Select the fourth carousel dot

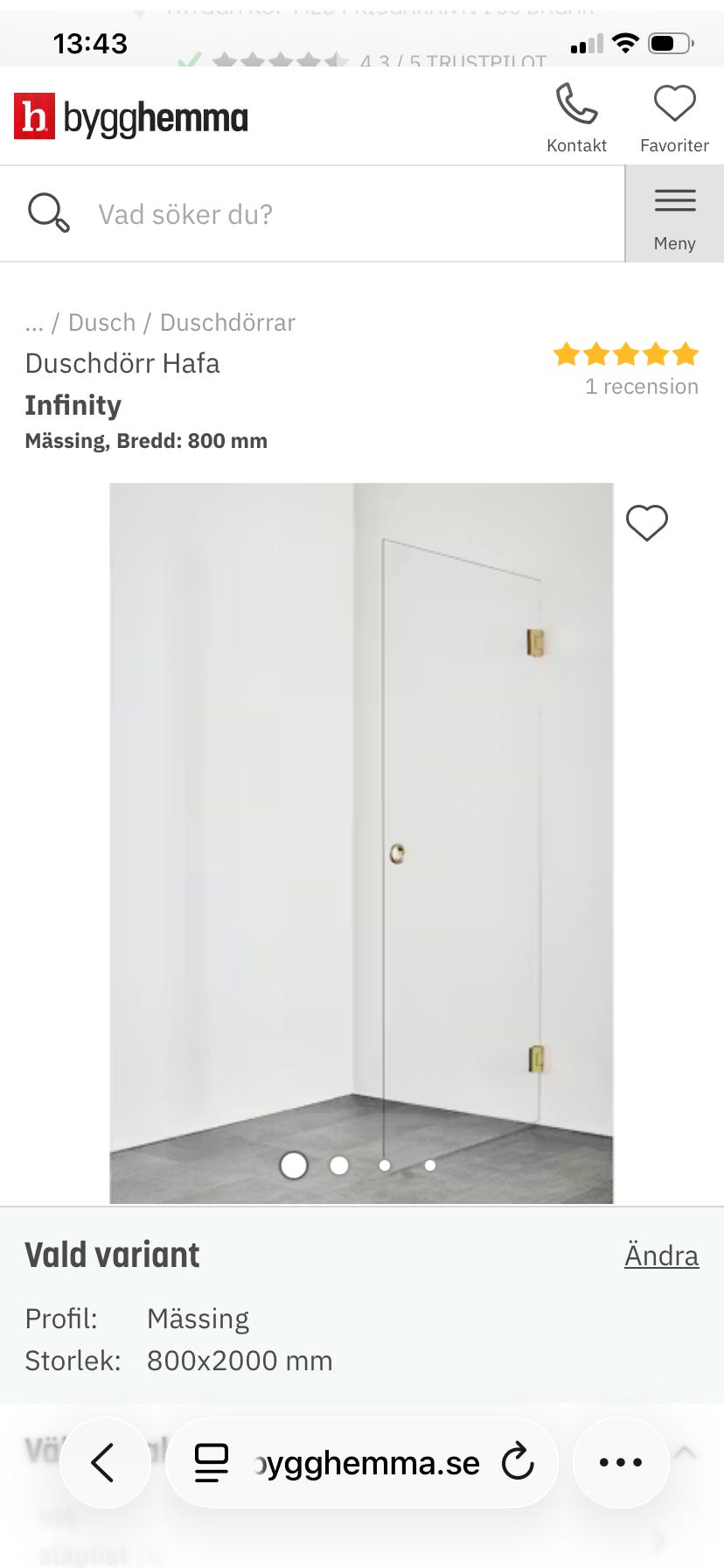click(429, 1165)
